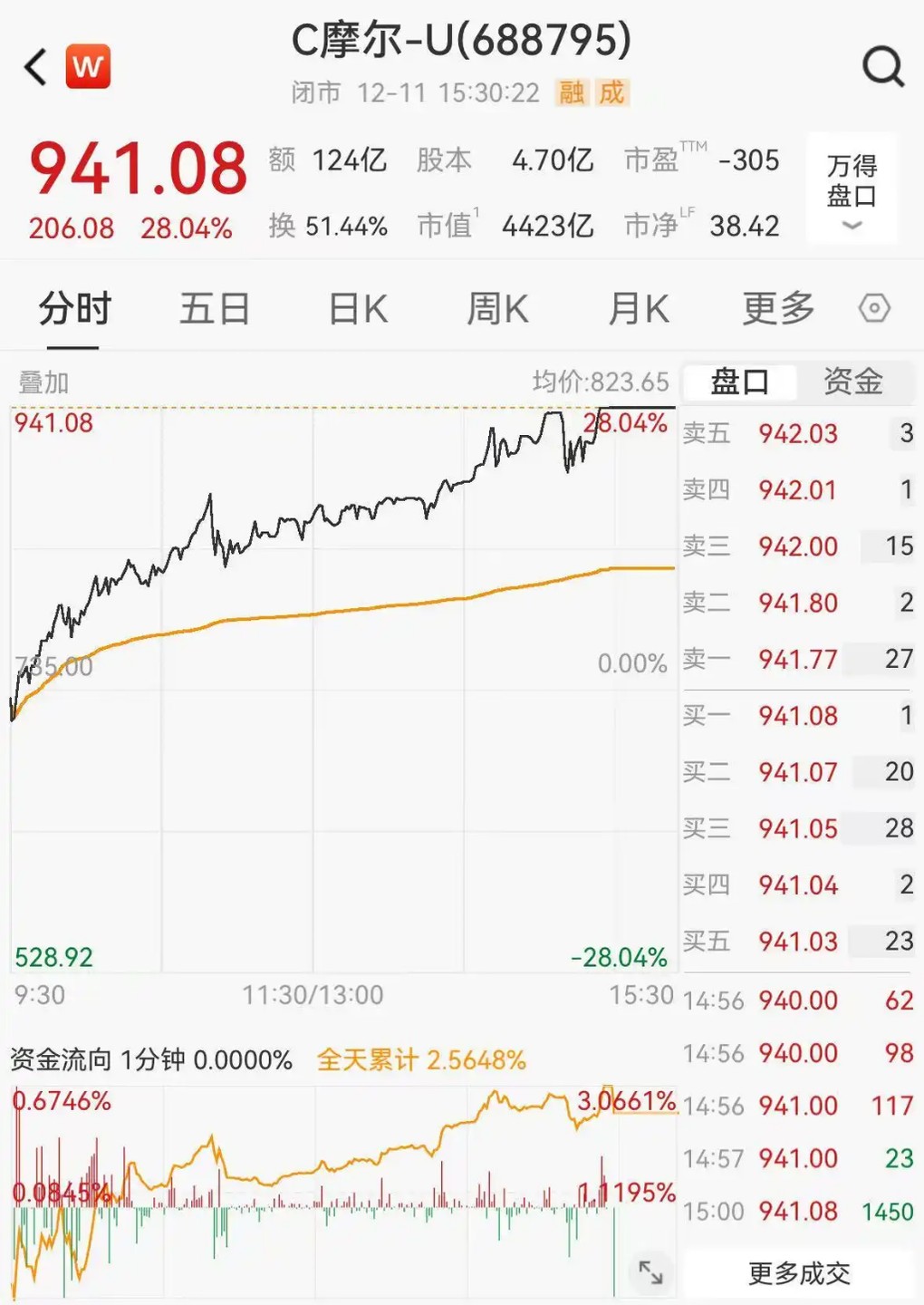The height and width of the screenshot is (1305, 924).
Task: Switch to the 资金 panel
Action: click(852, 382)
